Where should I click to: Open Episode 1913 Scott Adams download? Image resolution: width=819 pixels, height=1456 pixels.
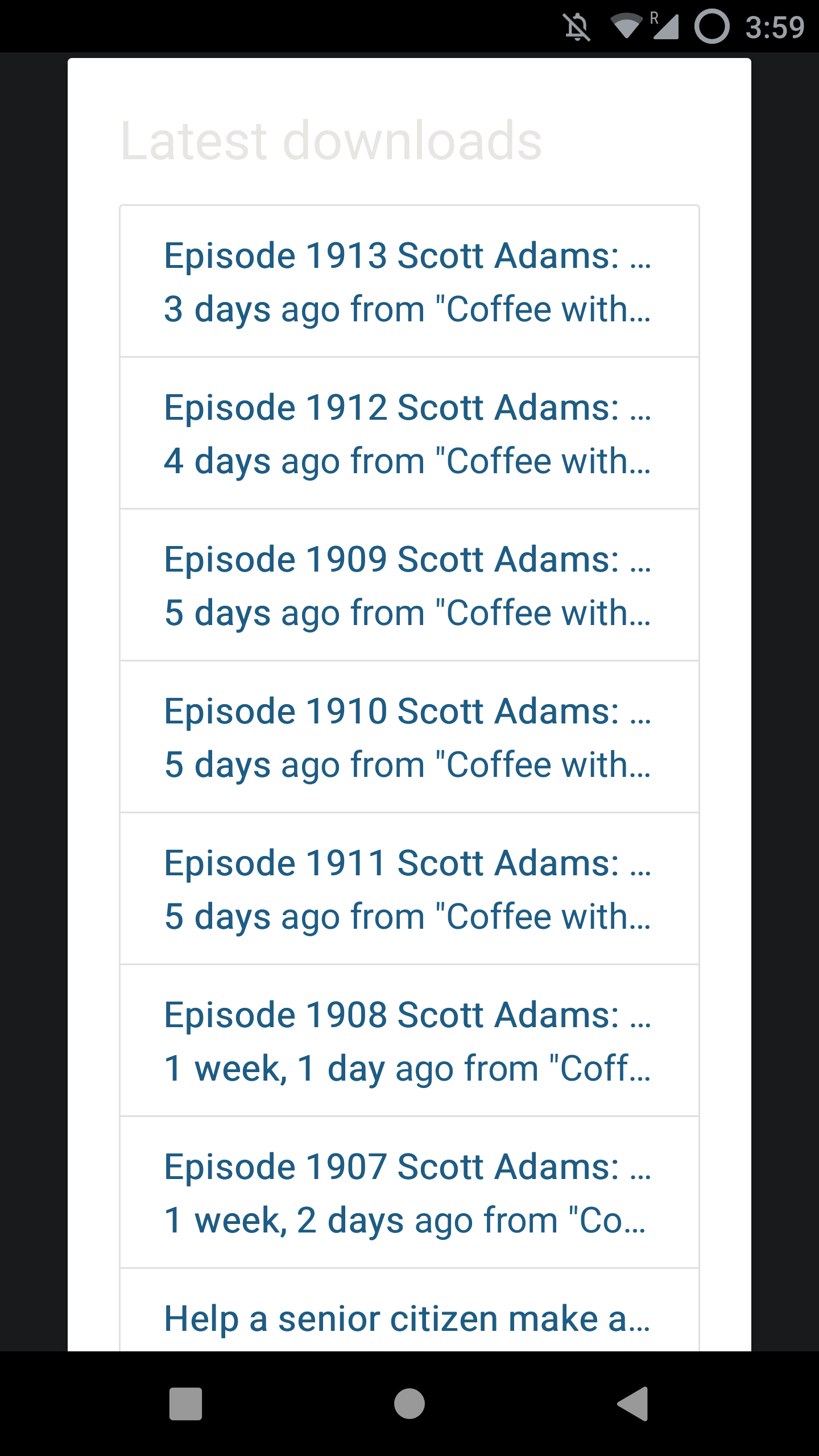[x=408, y=282]
